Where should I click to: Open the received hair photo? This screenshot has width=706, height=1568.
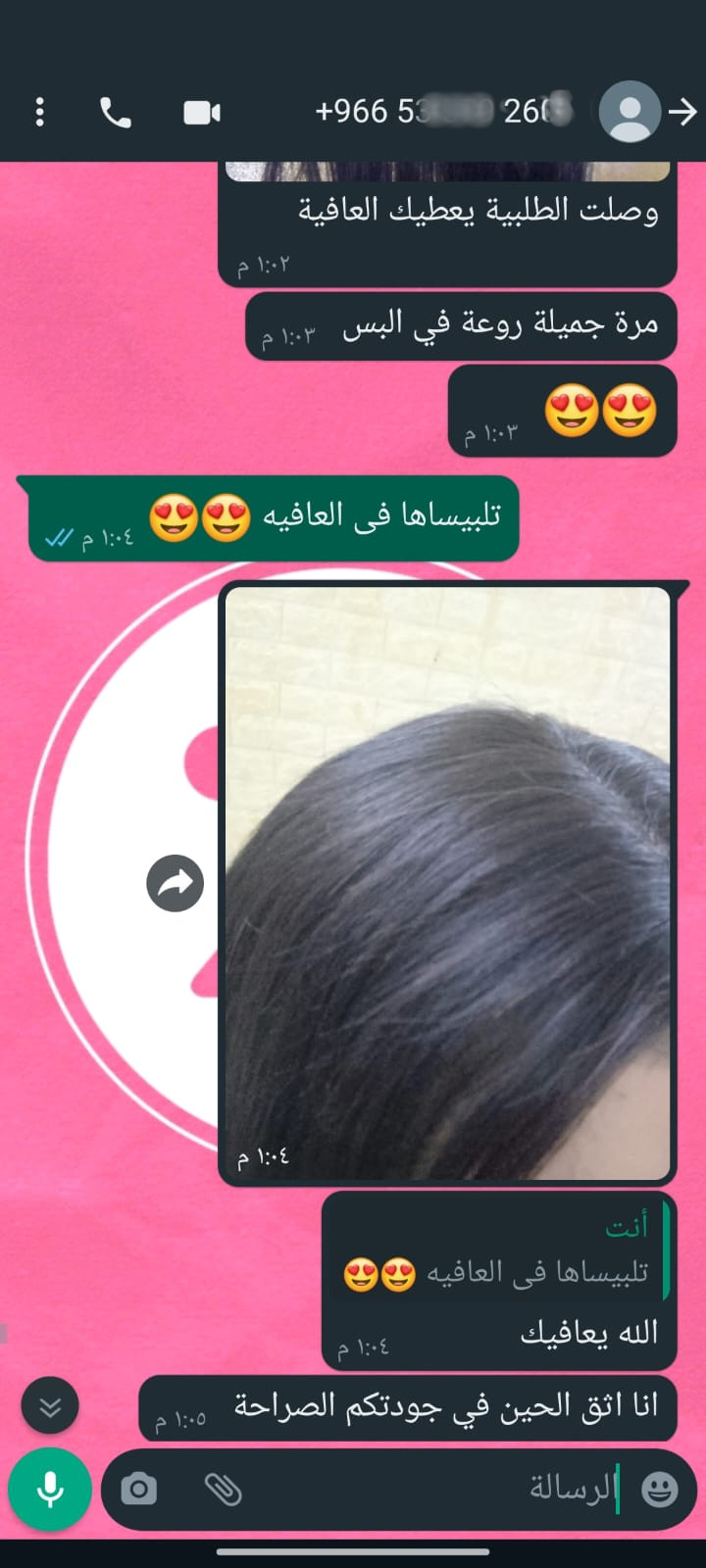point(447,882)
